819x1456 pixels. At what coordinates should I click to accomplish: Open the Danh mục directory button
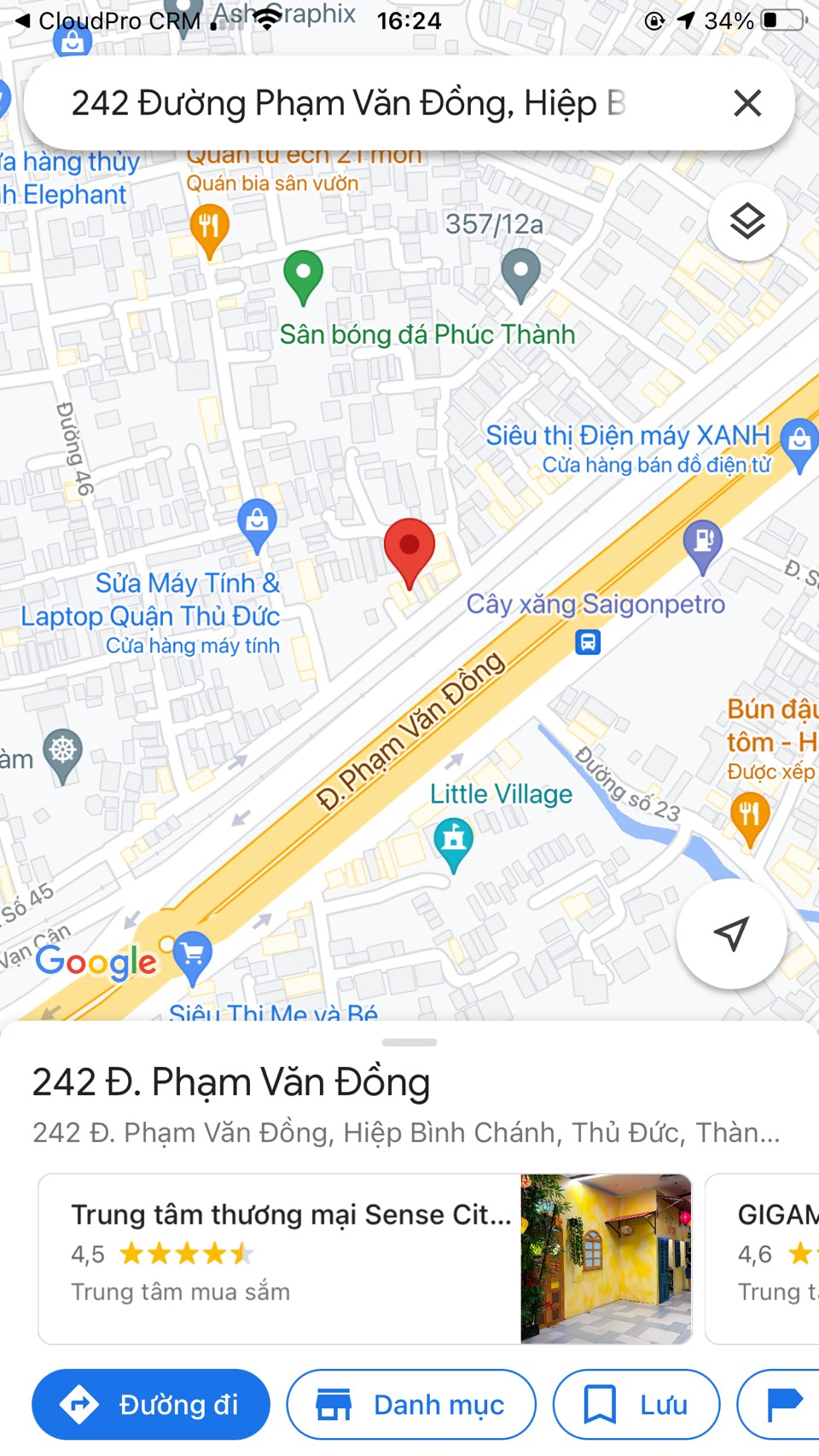click(x=411, y=1404)
